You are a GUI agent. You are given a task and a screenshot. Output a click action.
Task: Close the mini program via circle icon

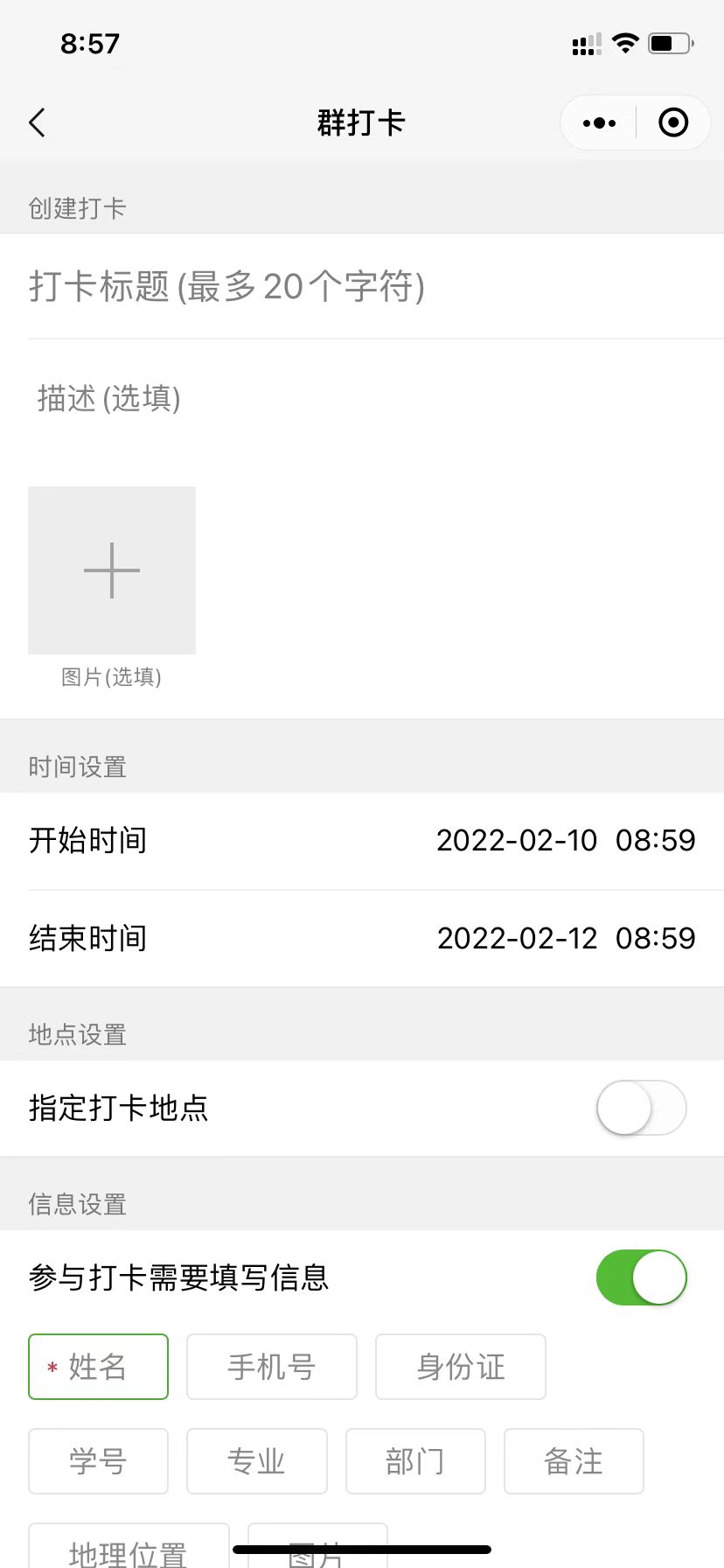click(673, 122)
